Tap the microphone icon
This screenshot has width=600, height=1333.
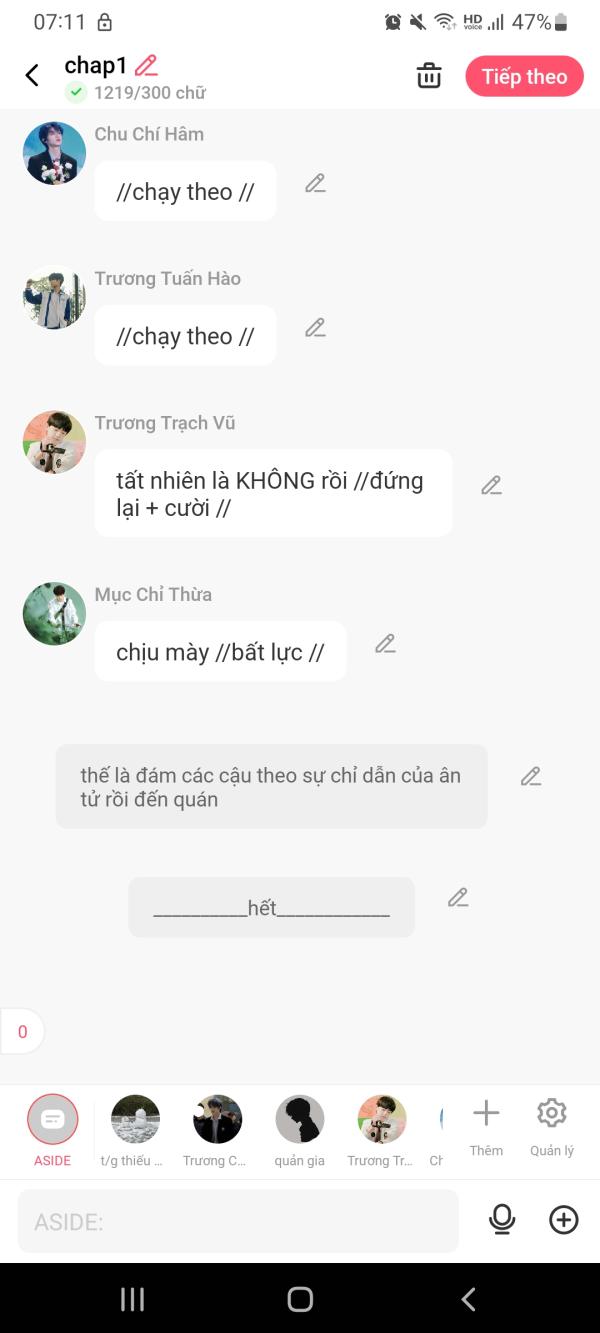[x=502, y=1219]
